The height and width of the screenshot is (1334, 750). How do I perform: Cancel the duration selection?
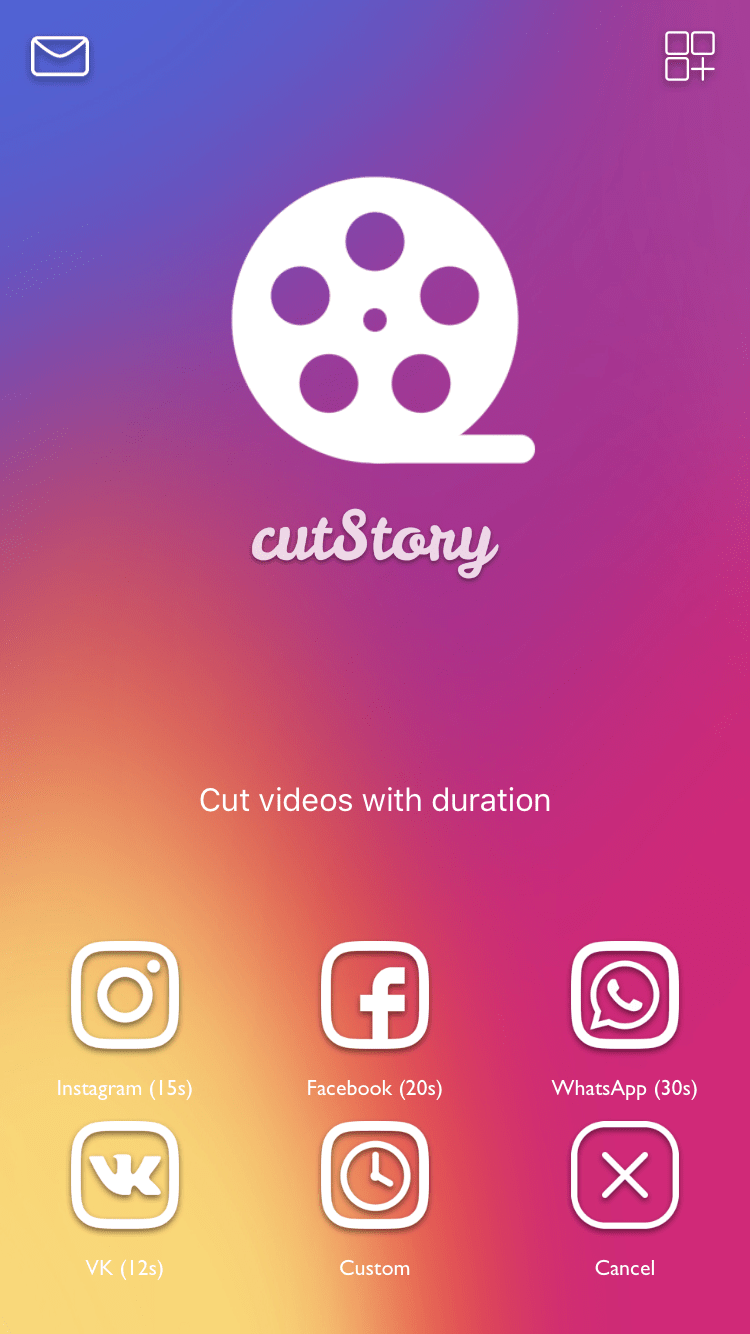point(625,1176)
